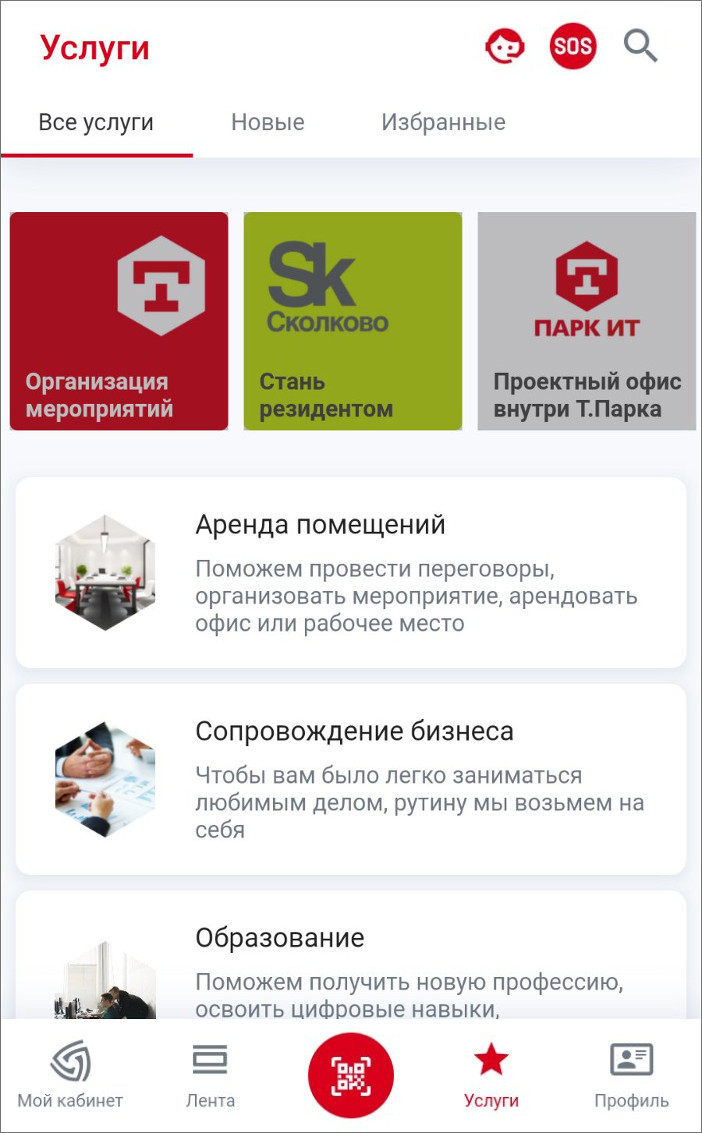Switch to the Новые tab

coord(268,123)
